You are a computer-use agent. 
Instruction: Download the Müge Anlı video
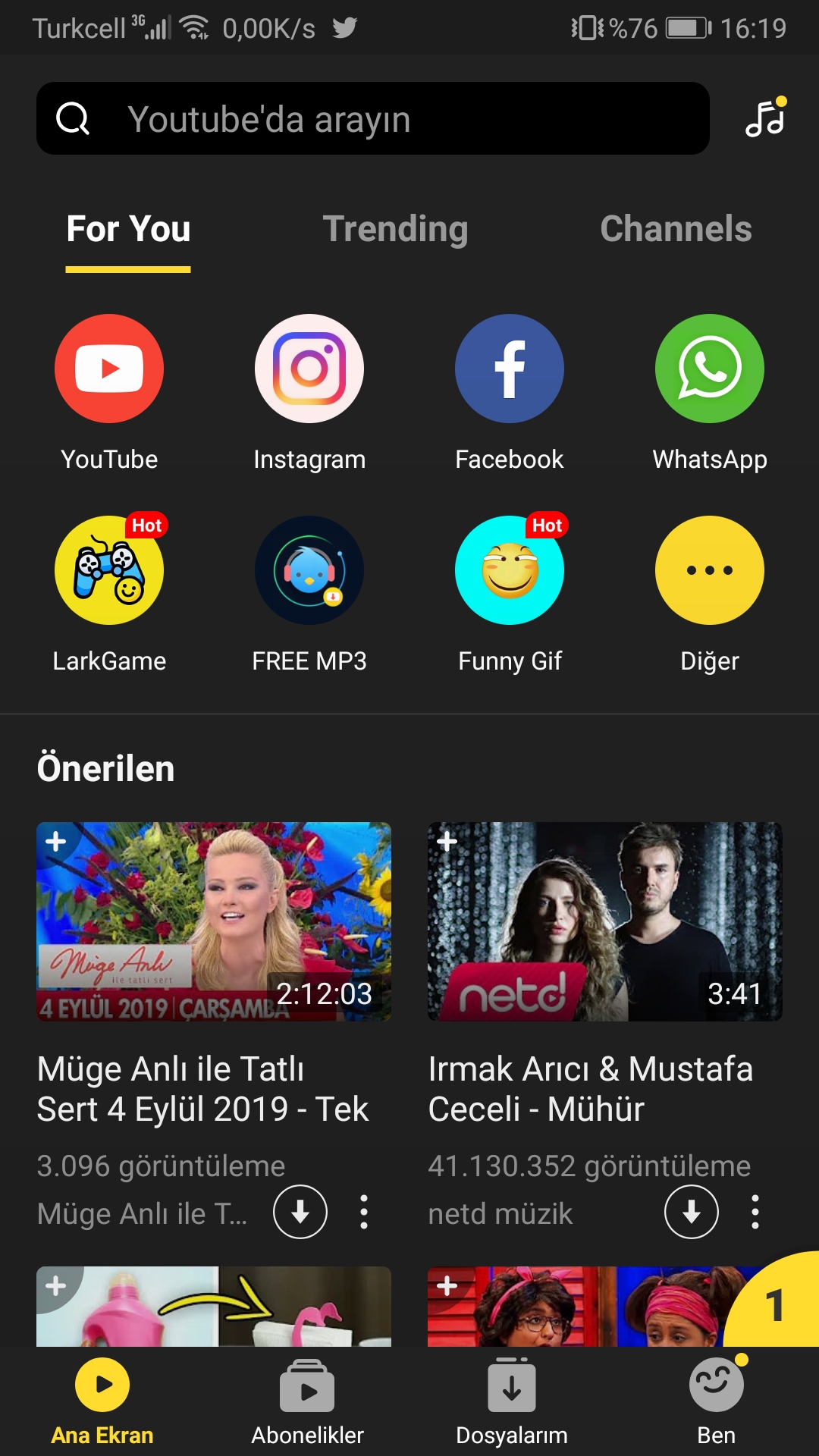[x=300, y=1212]
